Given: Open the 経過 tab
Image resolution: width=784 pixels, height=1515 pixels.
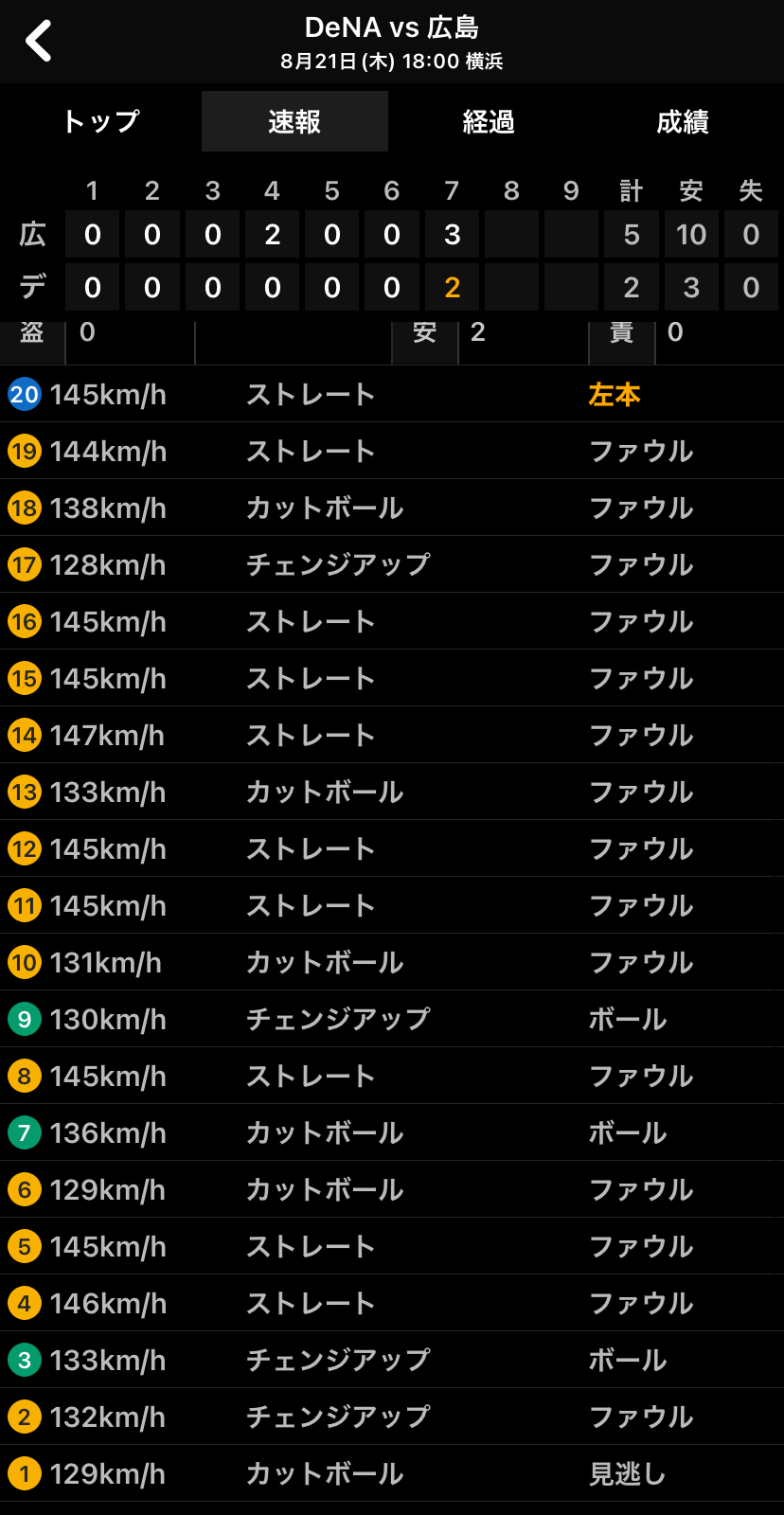Looking at the screenshot, I should [x=489, y=121].
